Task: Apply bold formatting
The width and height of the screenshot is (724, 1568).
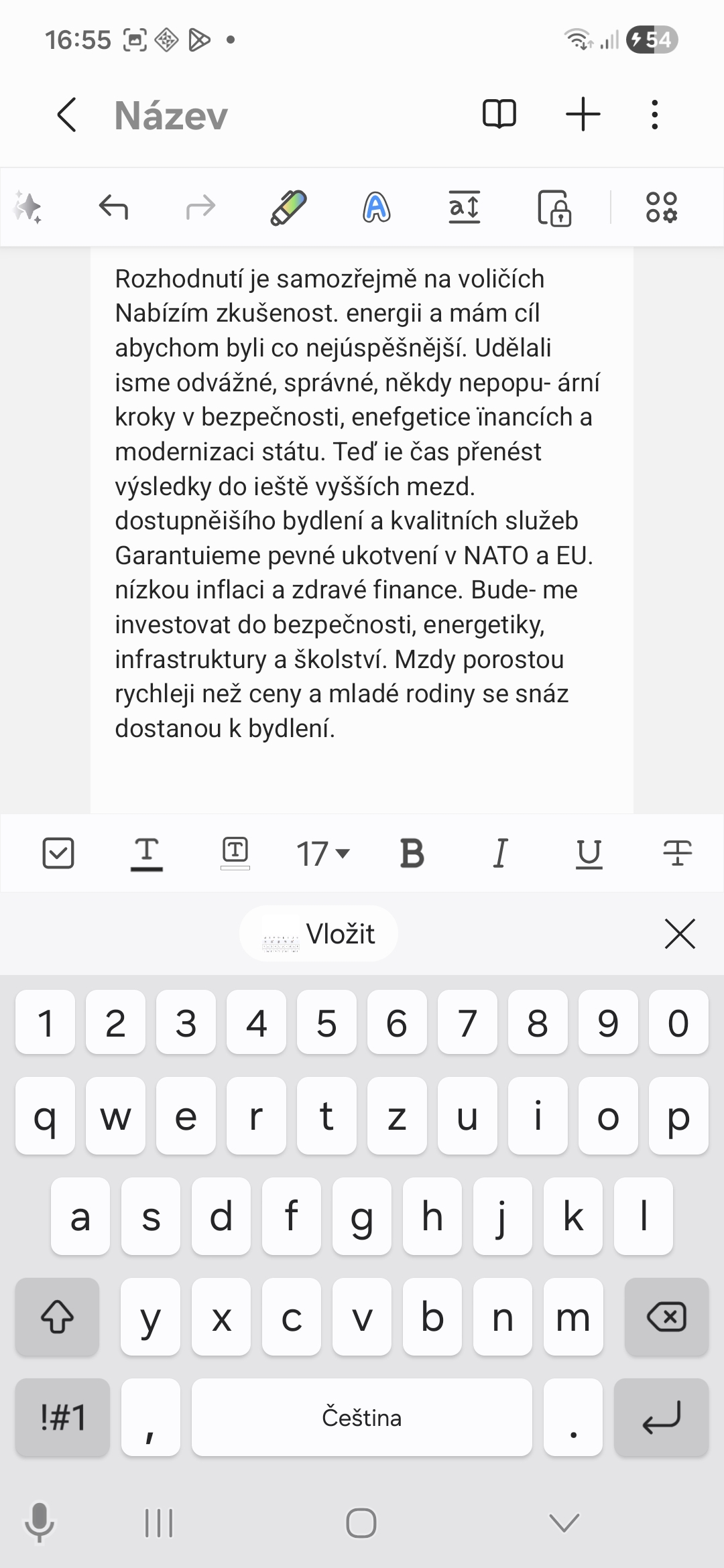Action: pyautogui.click(x=412, y=854)
